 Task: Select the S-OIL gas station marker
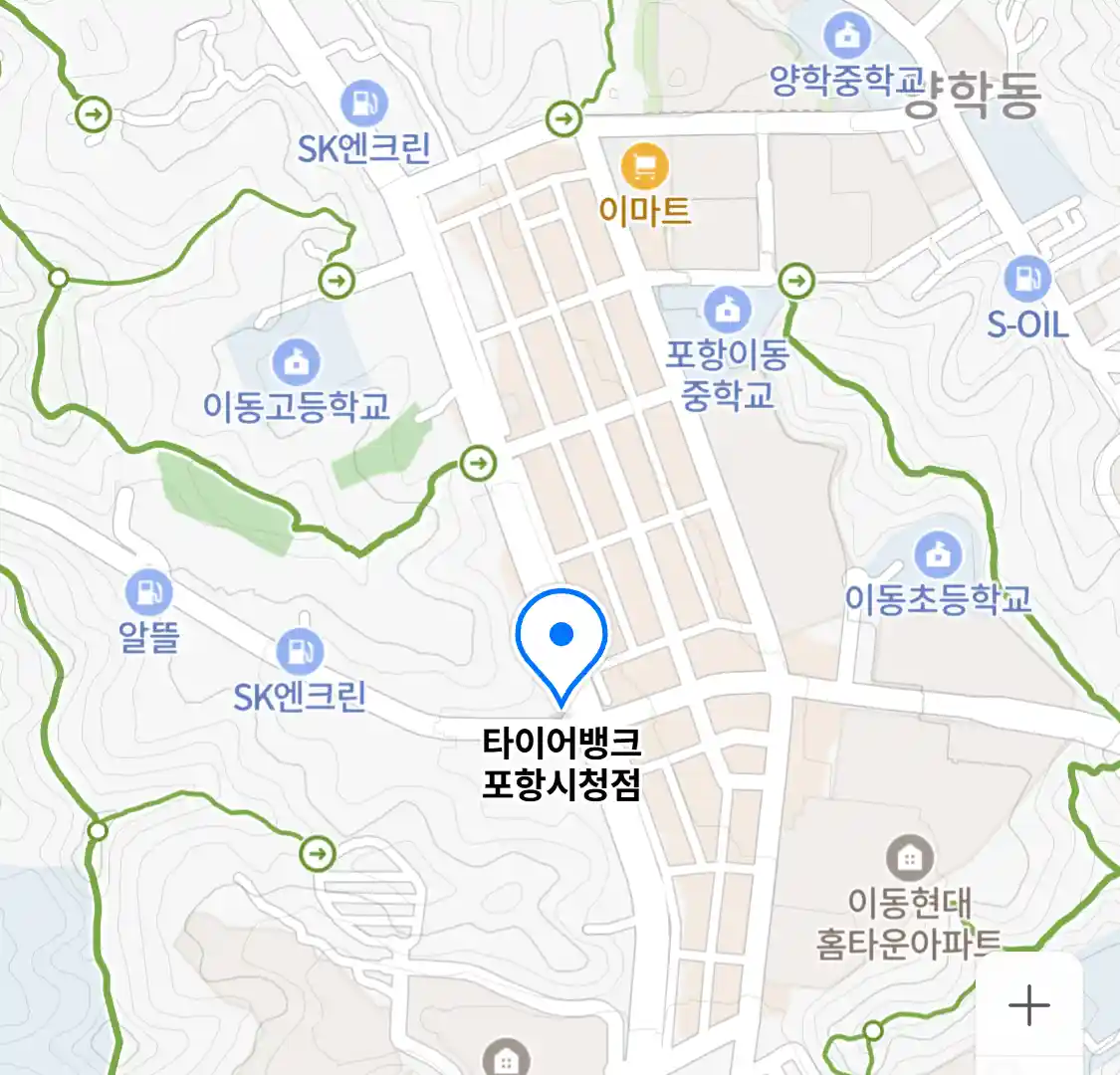[x=1026, y=280]
